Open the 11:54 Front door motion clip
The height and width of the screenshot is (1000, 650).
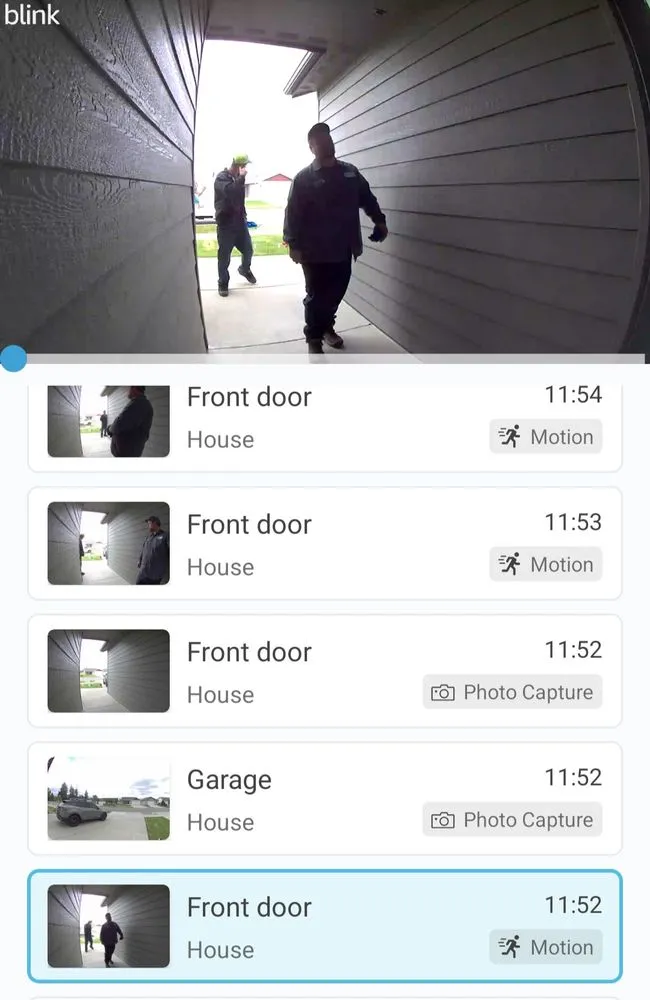[x=324, y=420]
